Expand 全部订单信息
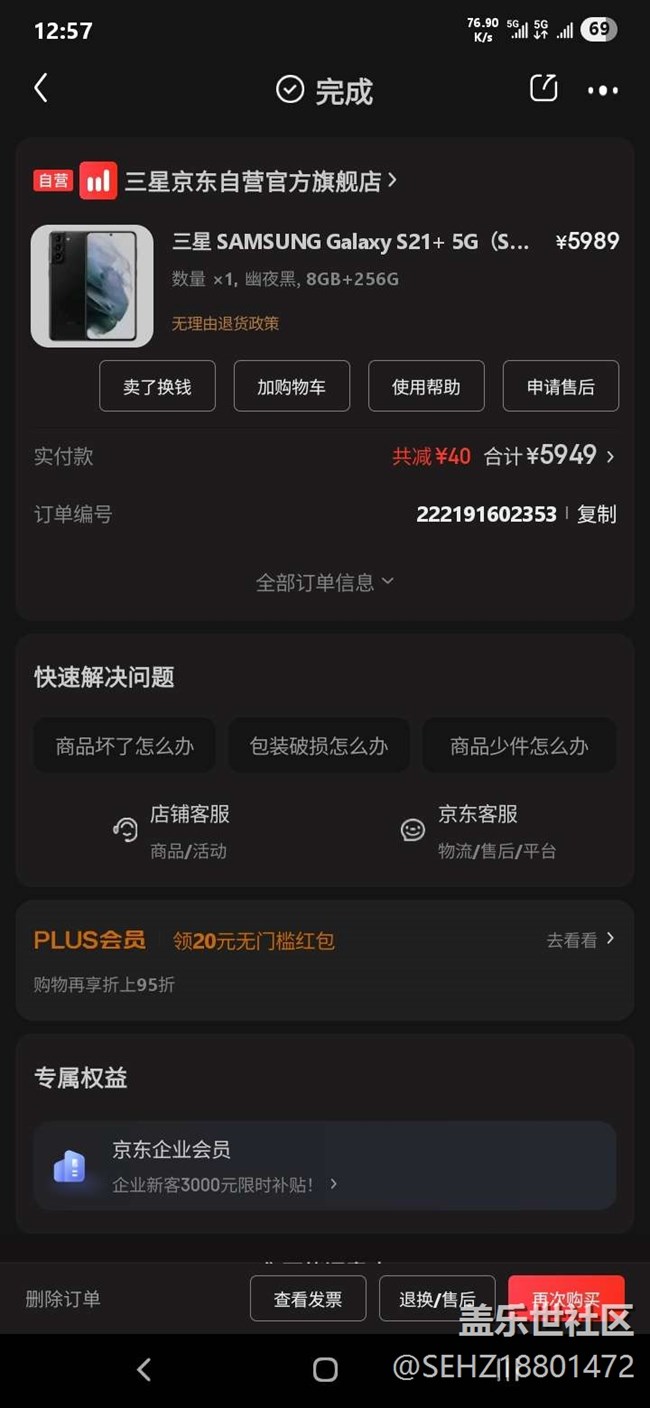 click(325, 582)
